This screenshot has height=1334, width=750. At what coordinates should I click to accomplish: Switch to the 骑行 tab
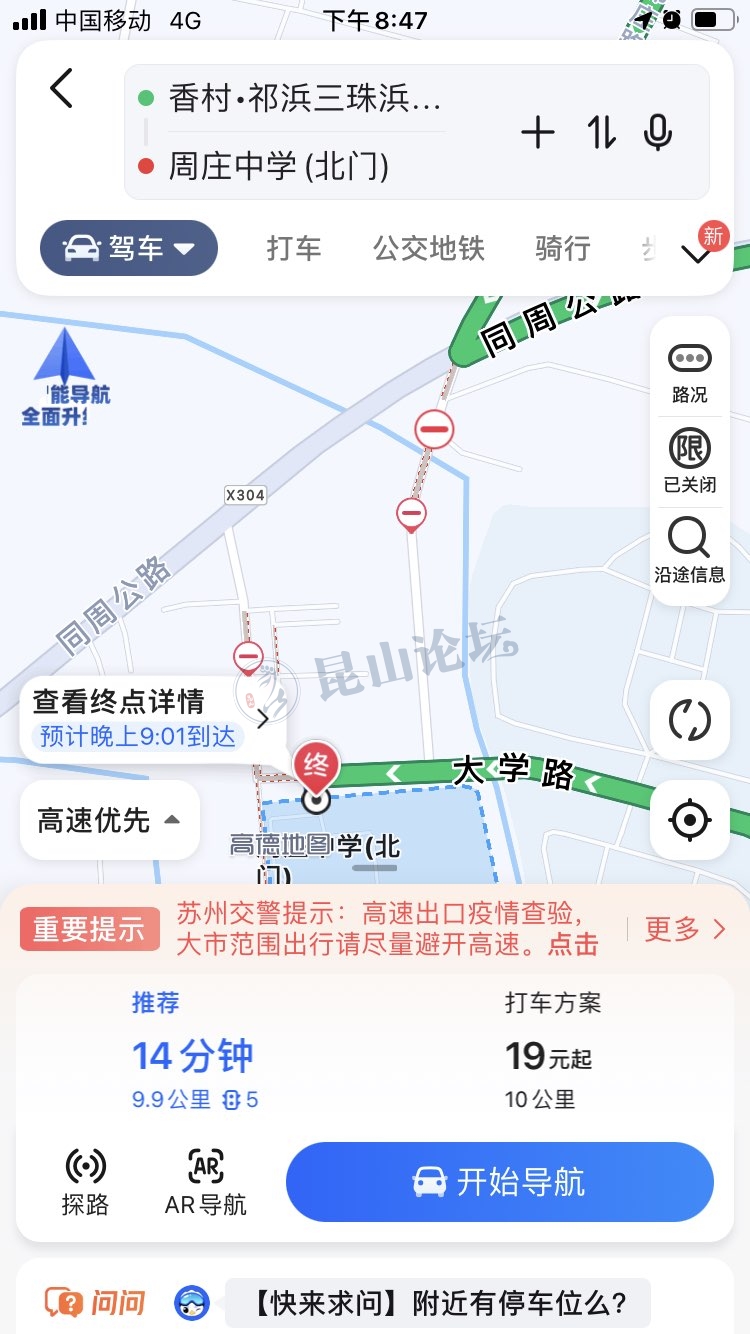coord(563,248)
